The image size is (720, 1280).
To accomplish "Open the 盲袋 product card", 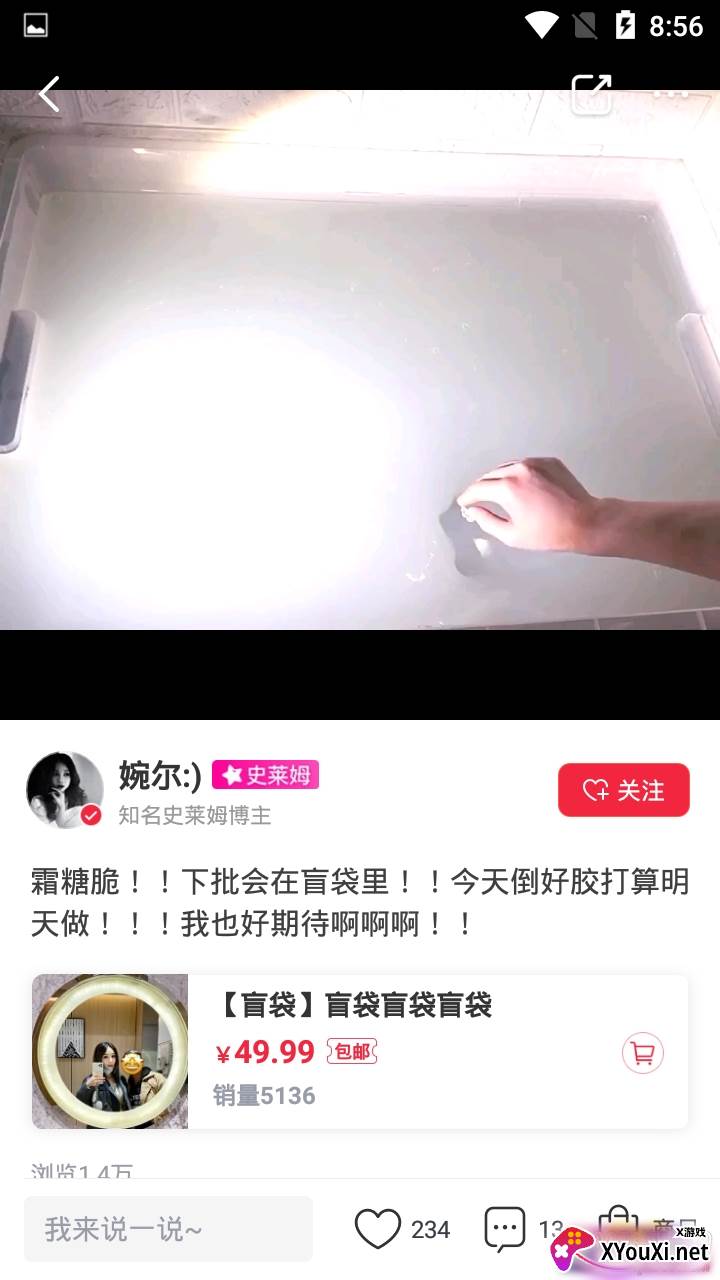I will (400, 1051).
